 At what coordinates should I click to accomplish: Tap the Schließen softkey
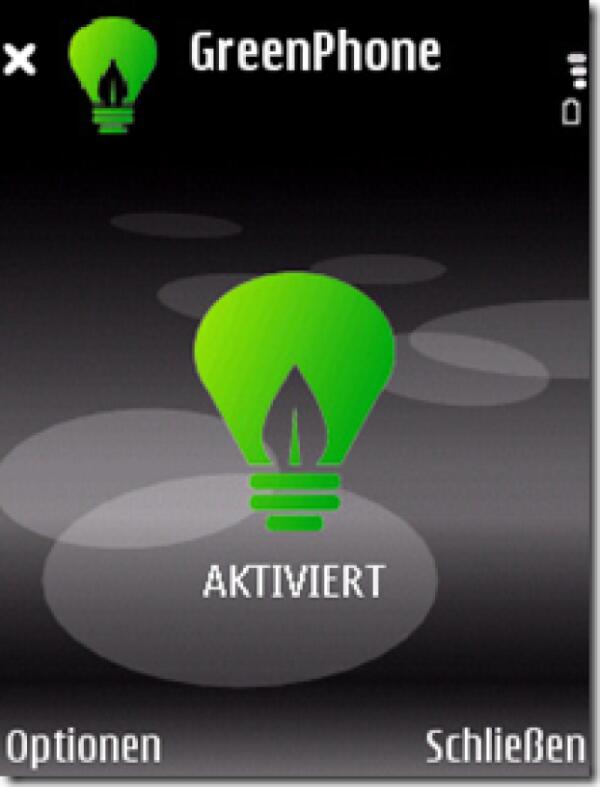pos(505,746)
